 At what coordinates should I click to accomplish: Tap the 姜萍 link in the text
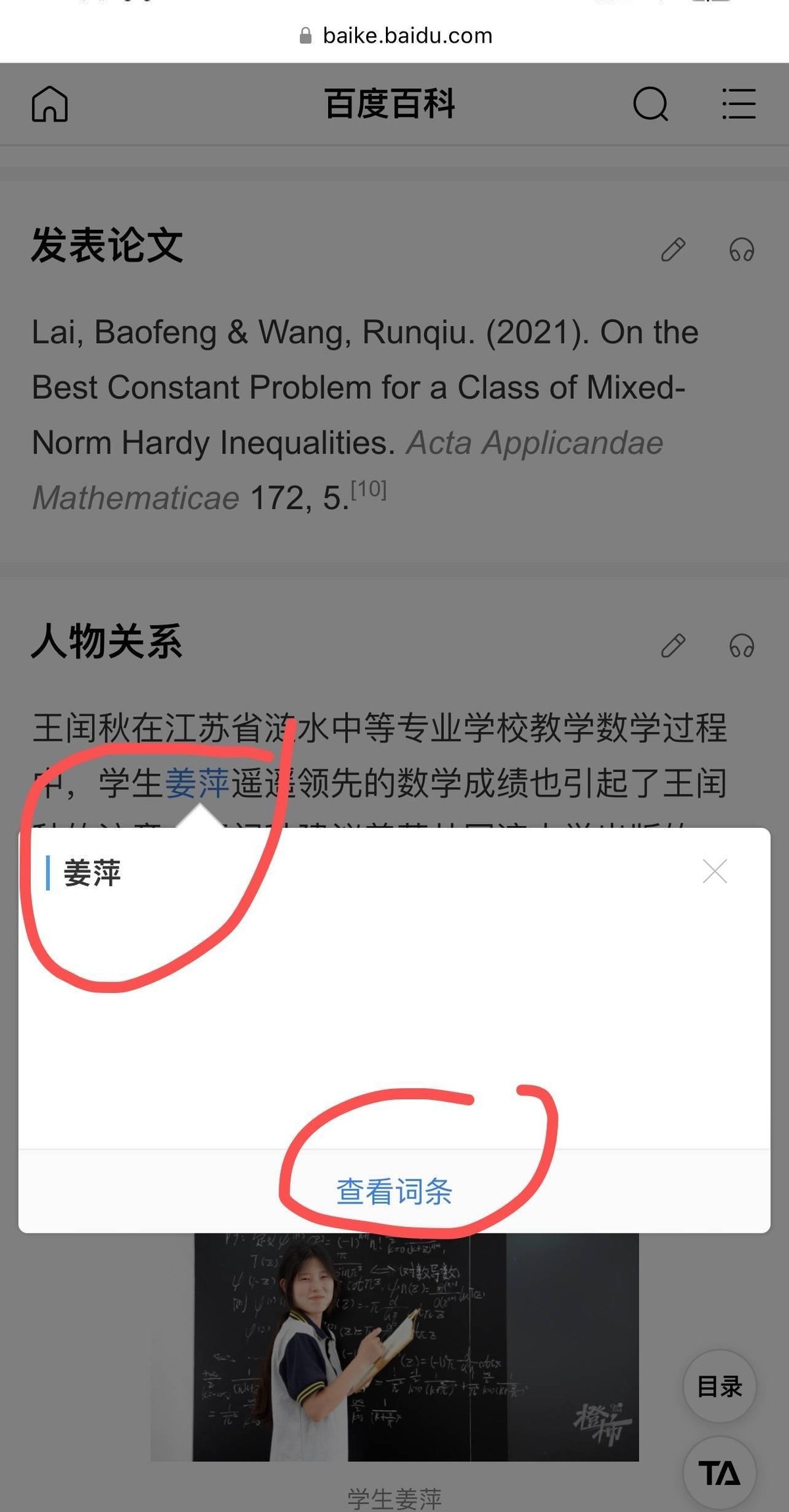197,783
